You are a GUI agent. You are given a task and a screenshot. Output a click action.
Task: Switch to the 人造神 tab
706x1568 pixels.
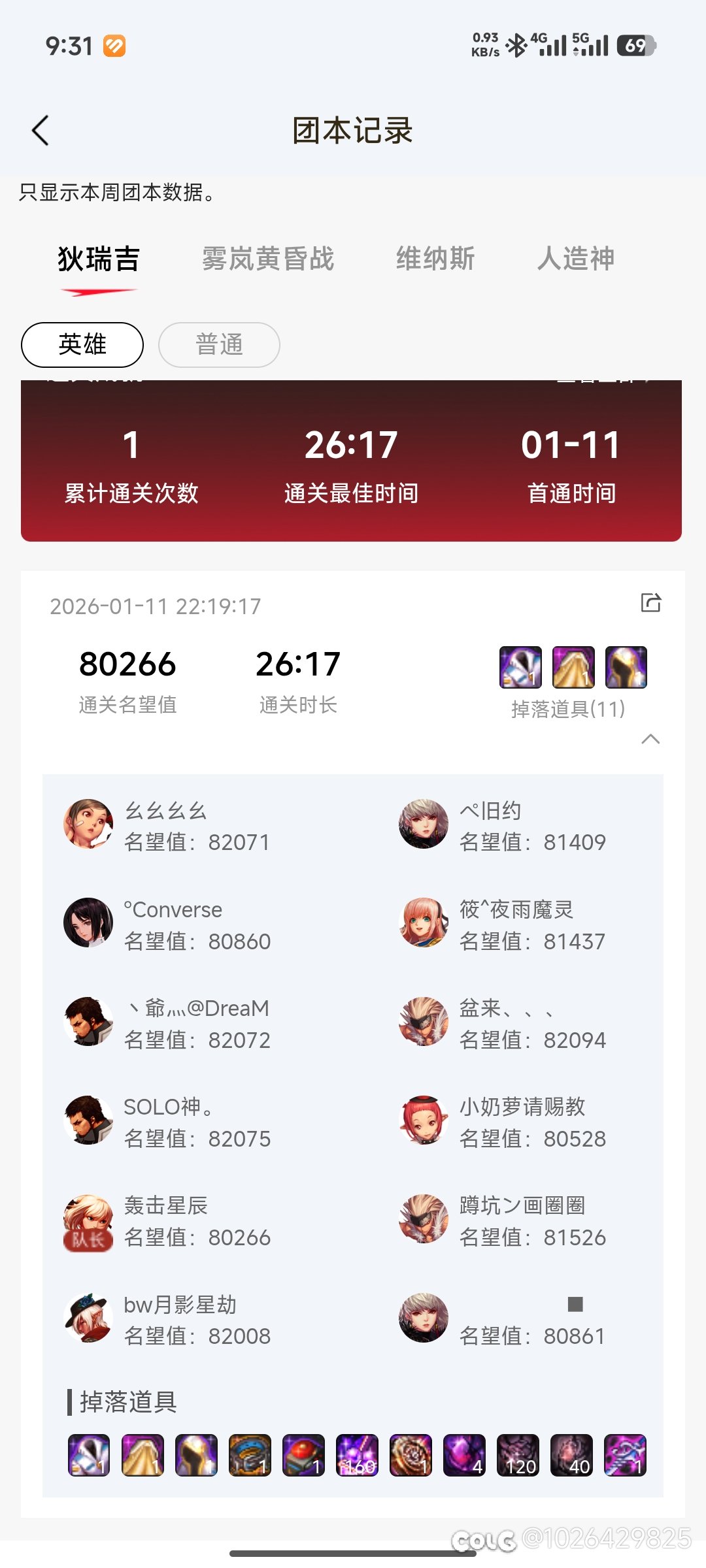pyautogui.click(x=575, y=259)
